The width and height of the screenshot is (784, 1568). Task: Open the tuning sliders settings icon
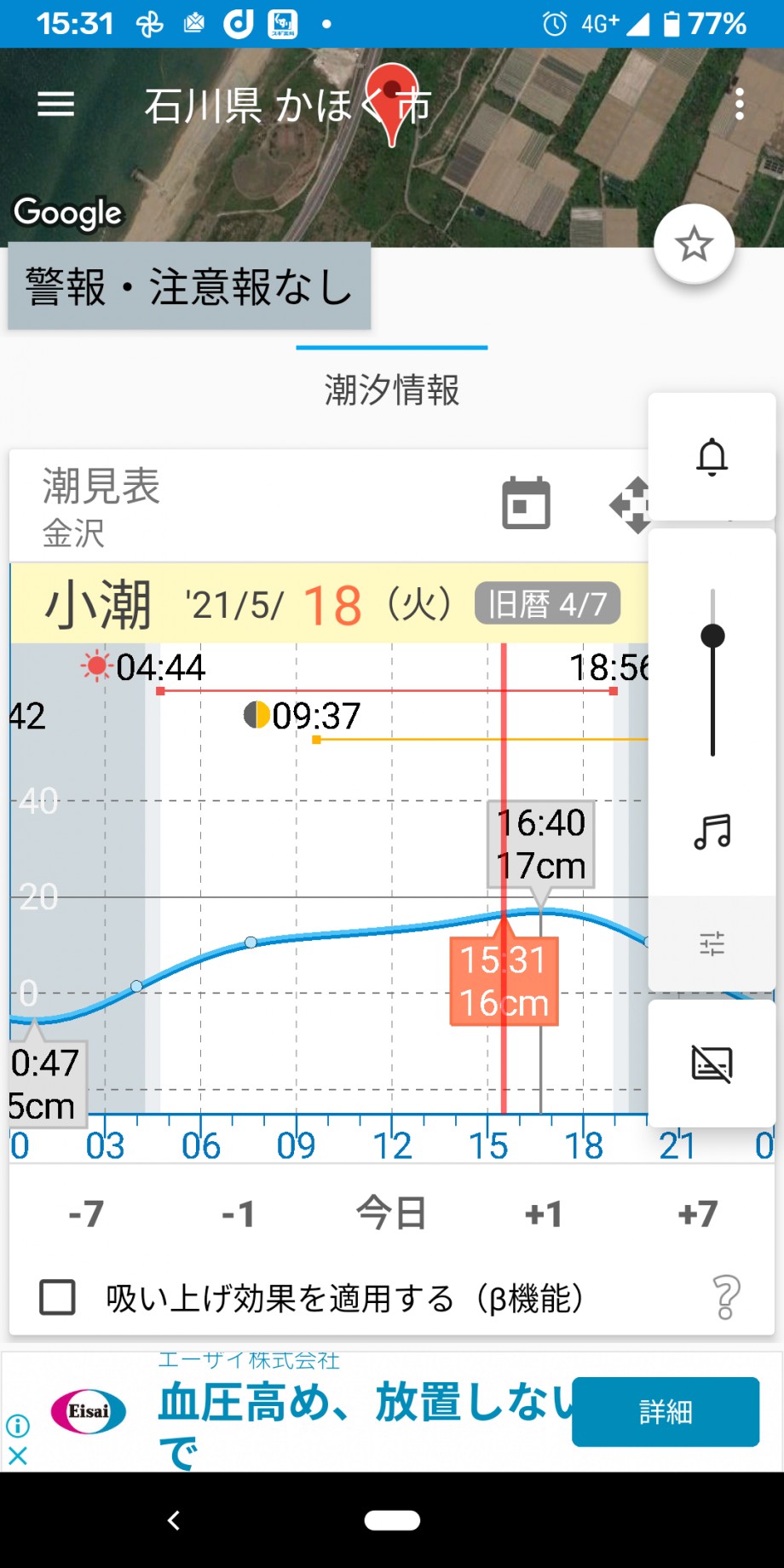tap(712, 943)
